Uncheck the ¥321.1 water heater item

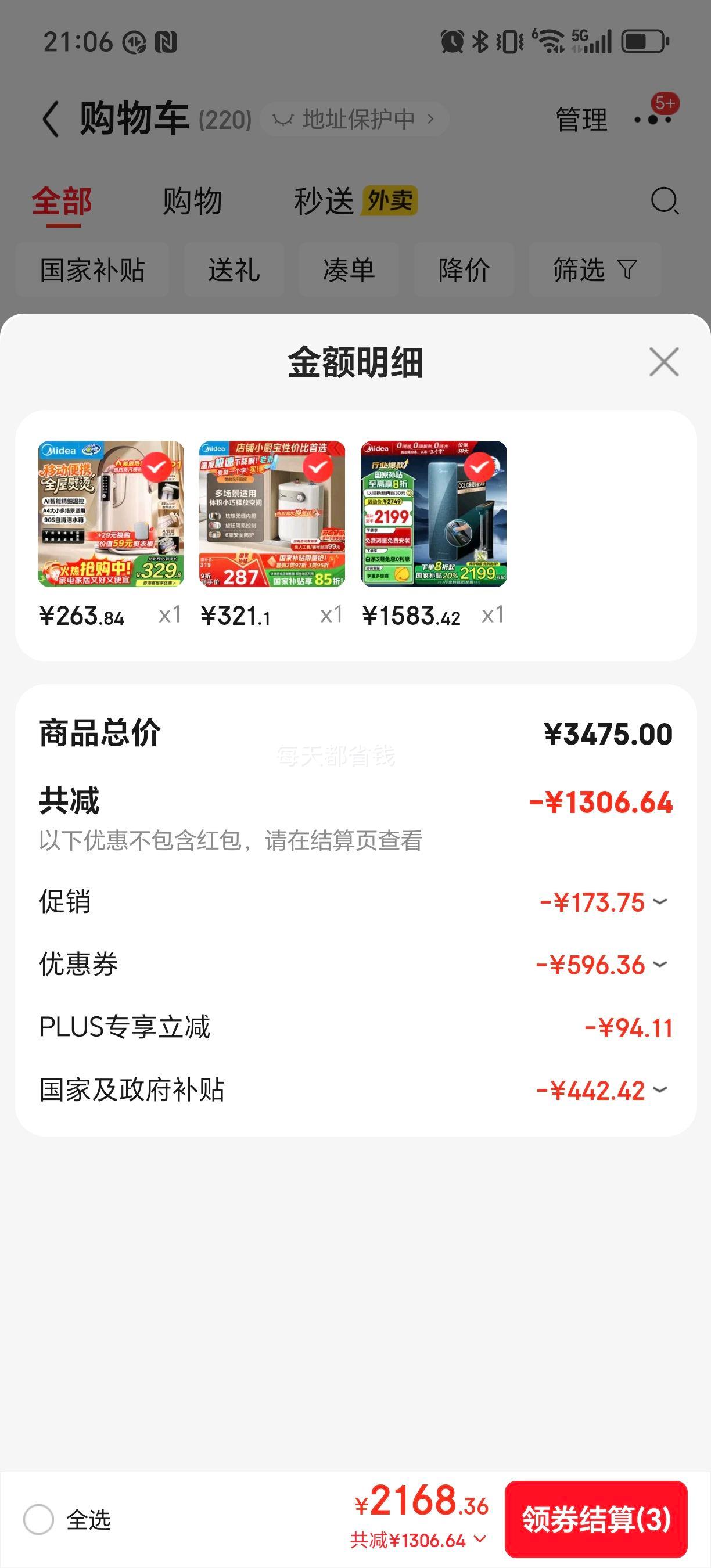(x=319, y=467)
